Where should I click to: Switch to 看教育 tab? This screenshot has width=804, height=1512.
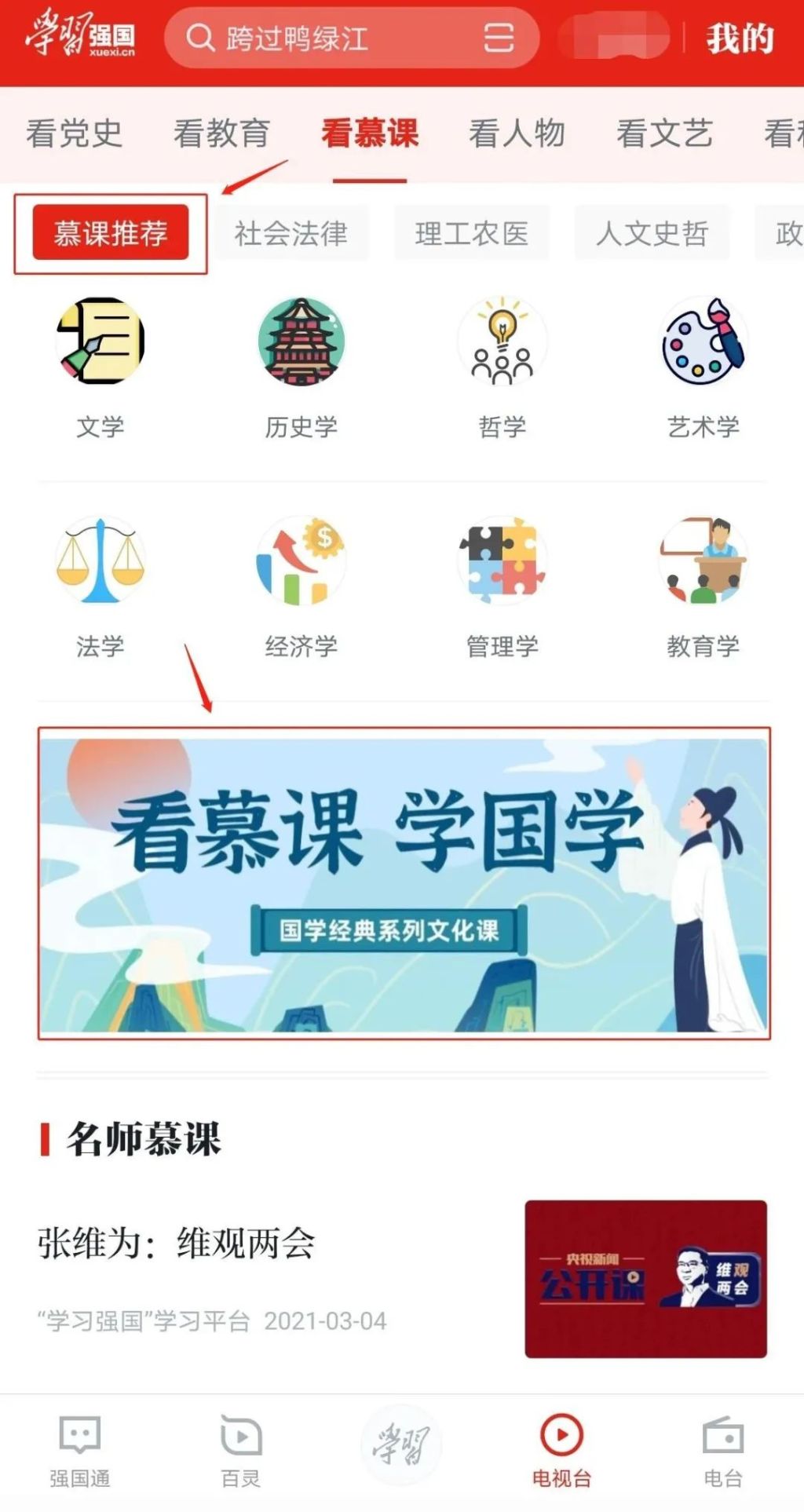221,133
